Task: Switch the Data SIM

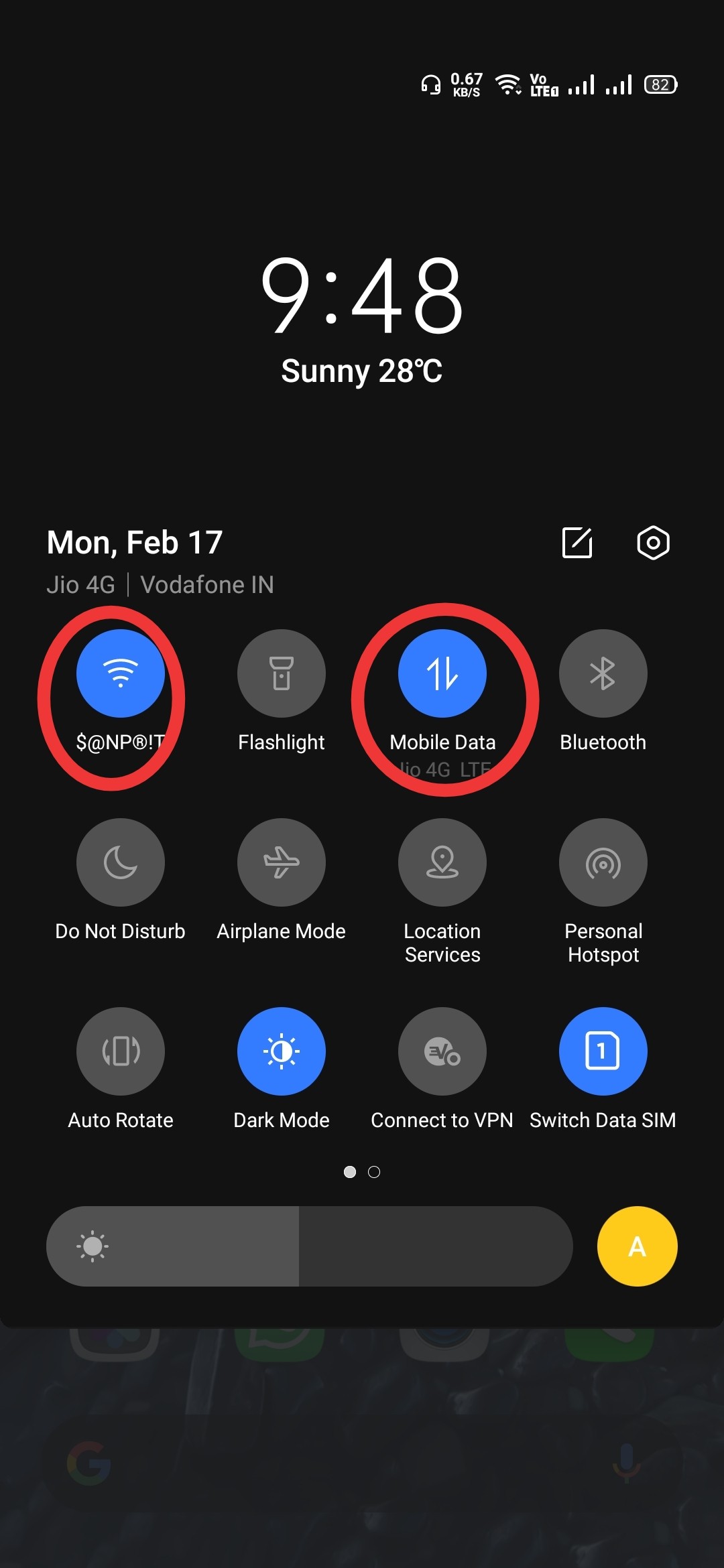Action: 603,1051
